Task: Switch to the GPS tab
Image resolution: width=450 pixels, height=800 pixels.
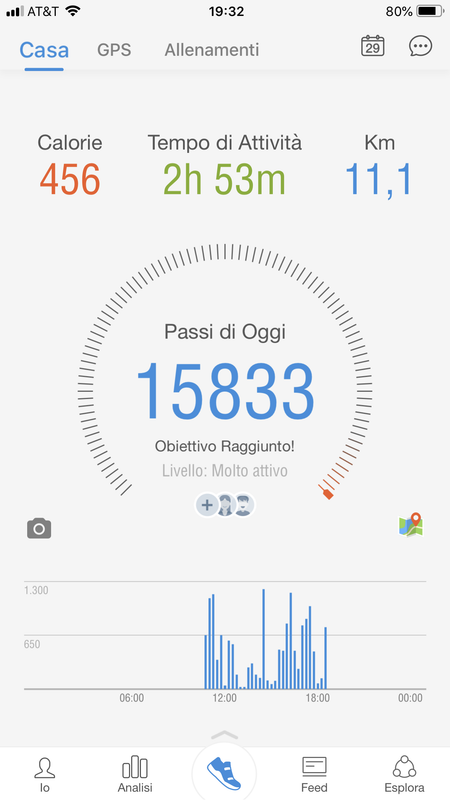Action: point(114,50)
